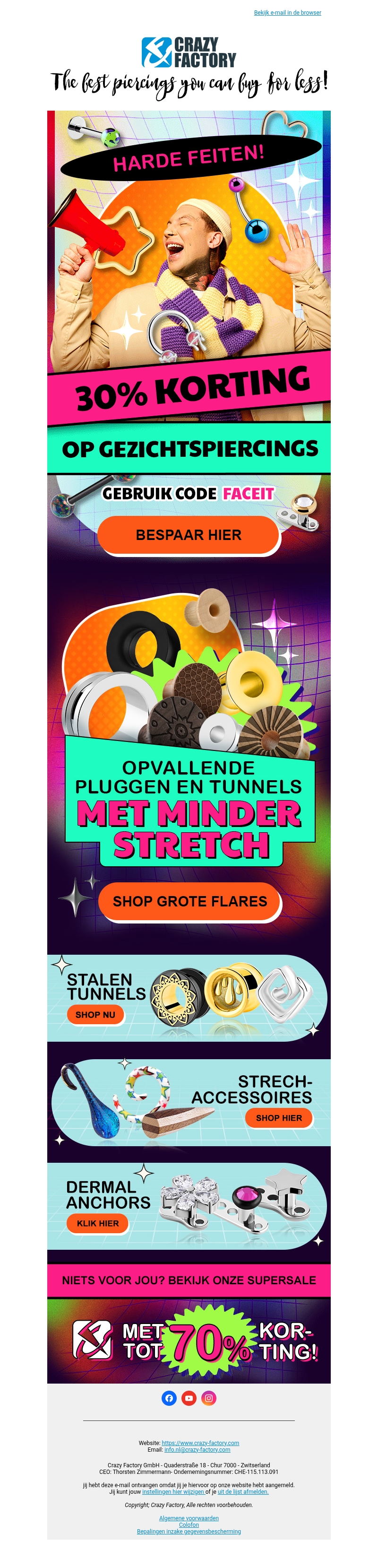Open the Facebook icon
The width and height of the screenshot is (378, 1568).
[x=169, y=1398]
